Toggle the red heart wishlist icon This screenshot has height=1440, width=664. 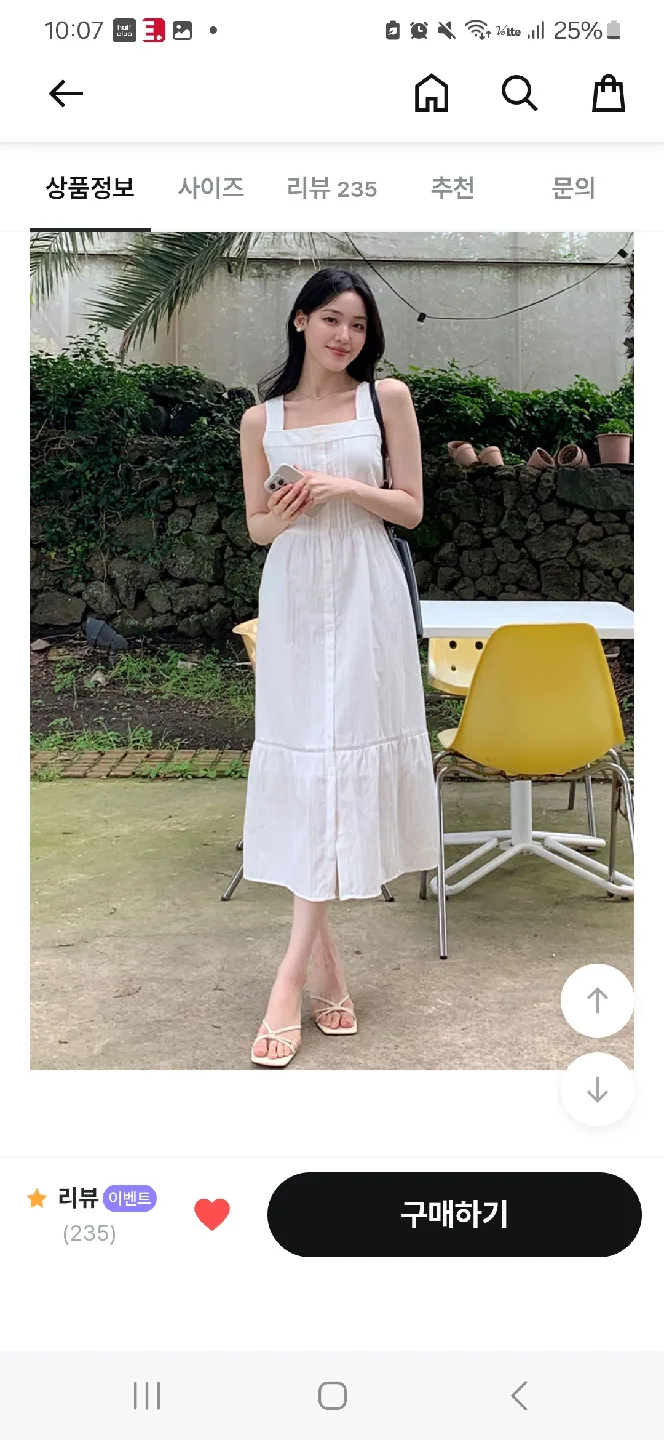(212, 1214)
